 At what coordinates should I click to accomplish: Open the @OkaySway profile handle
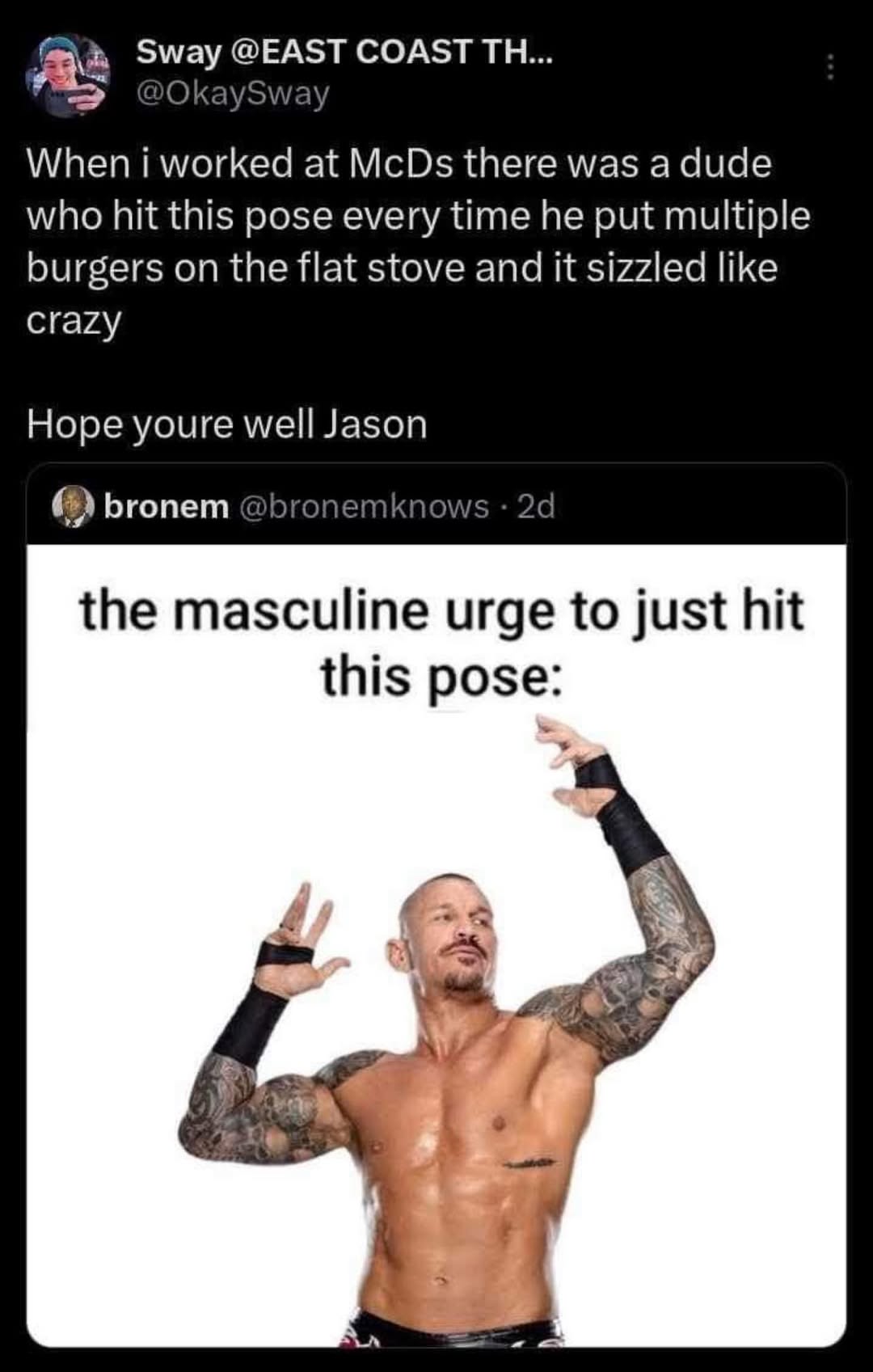233,93
